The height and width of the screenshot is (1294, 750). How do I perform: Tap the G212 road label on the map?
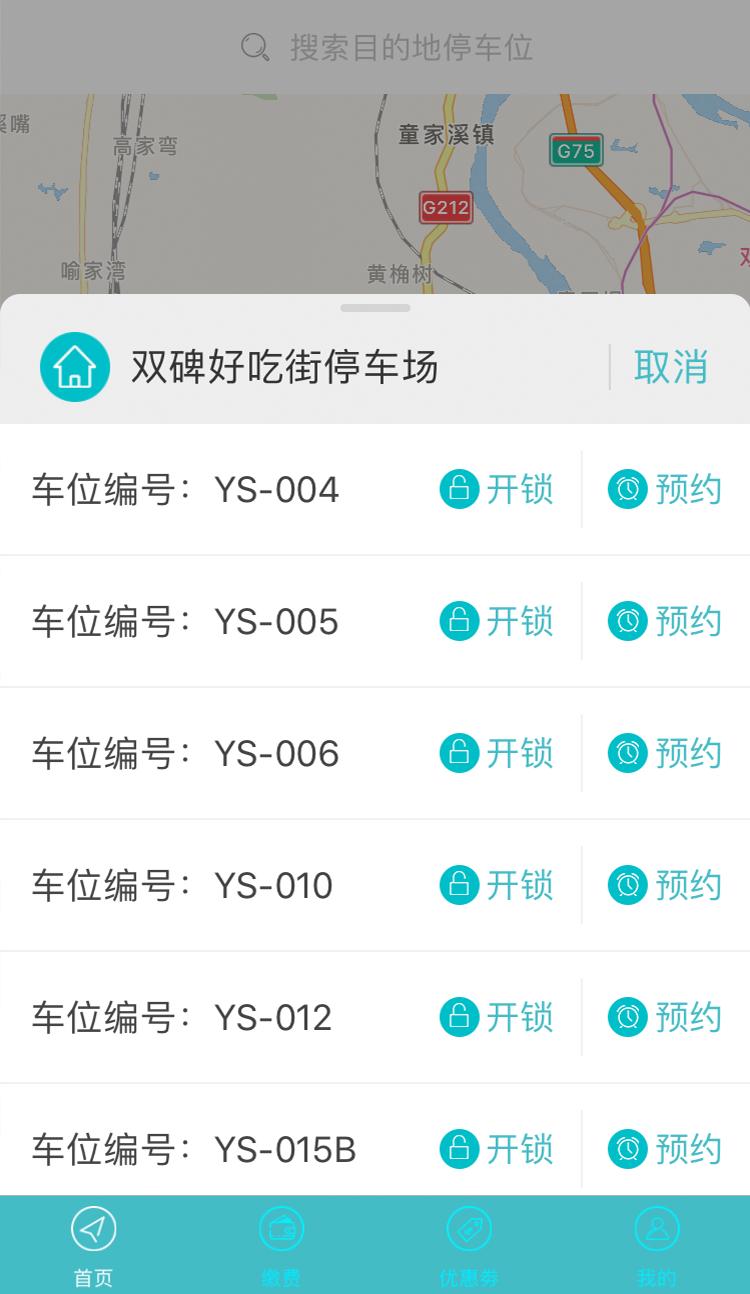[445, 208]
